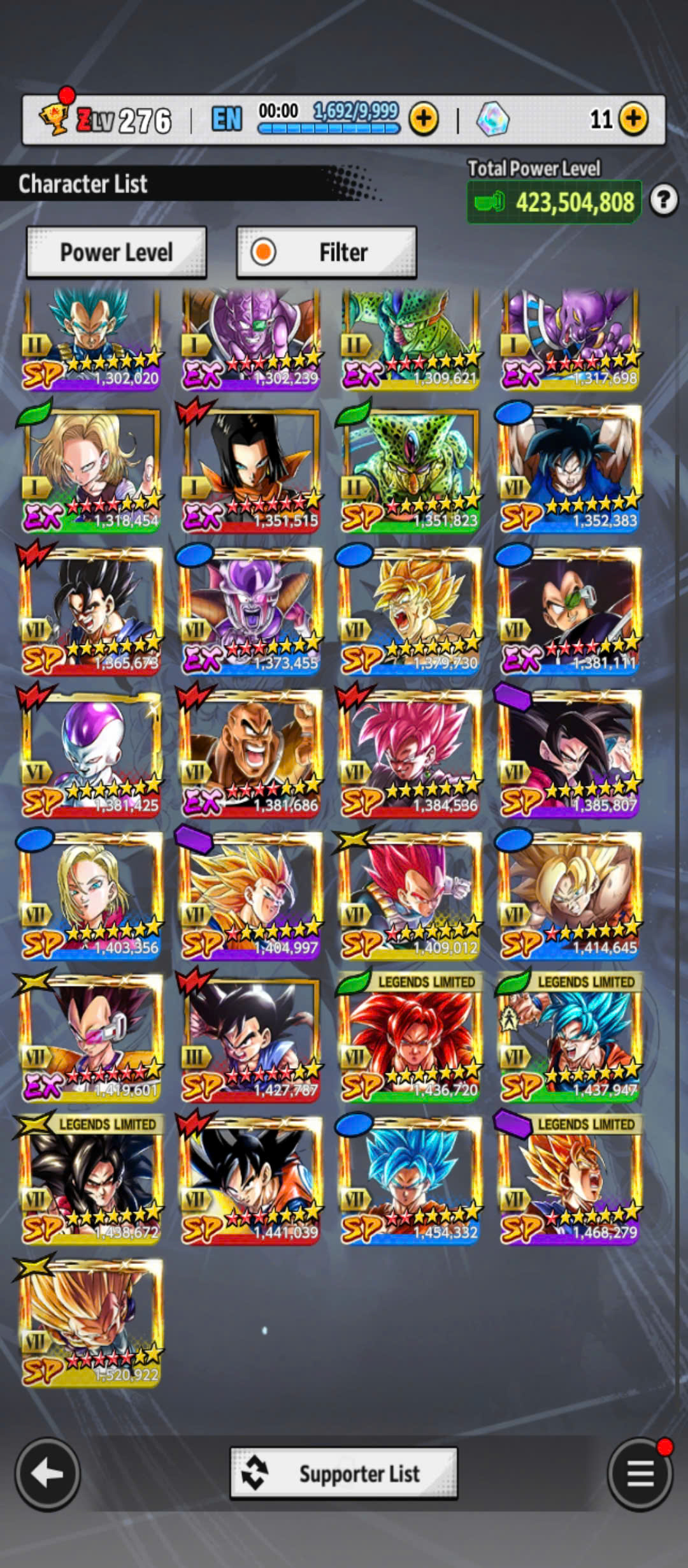
Task: Go back with the arrow button
Action: [x=48, y=1474]
